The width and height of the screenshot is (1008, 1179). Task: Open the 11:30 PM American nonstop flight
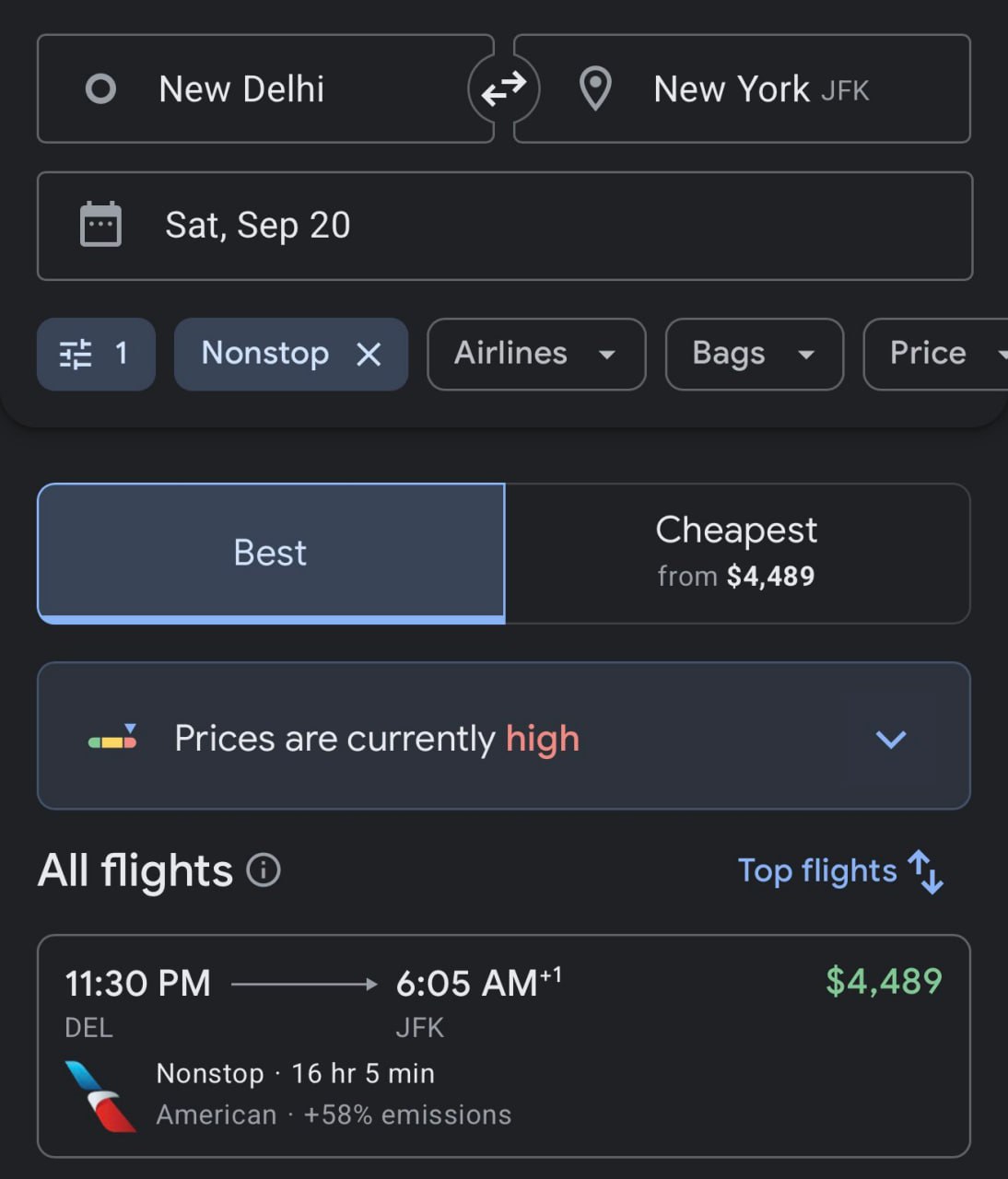(x=503, y=1045)
